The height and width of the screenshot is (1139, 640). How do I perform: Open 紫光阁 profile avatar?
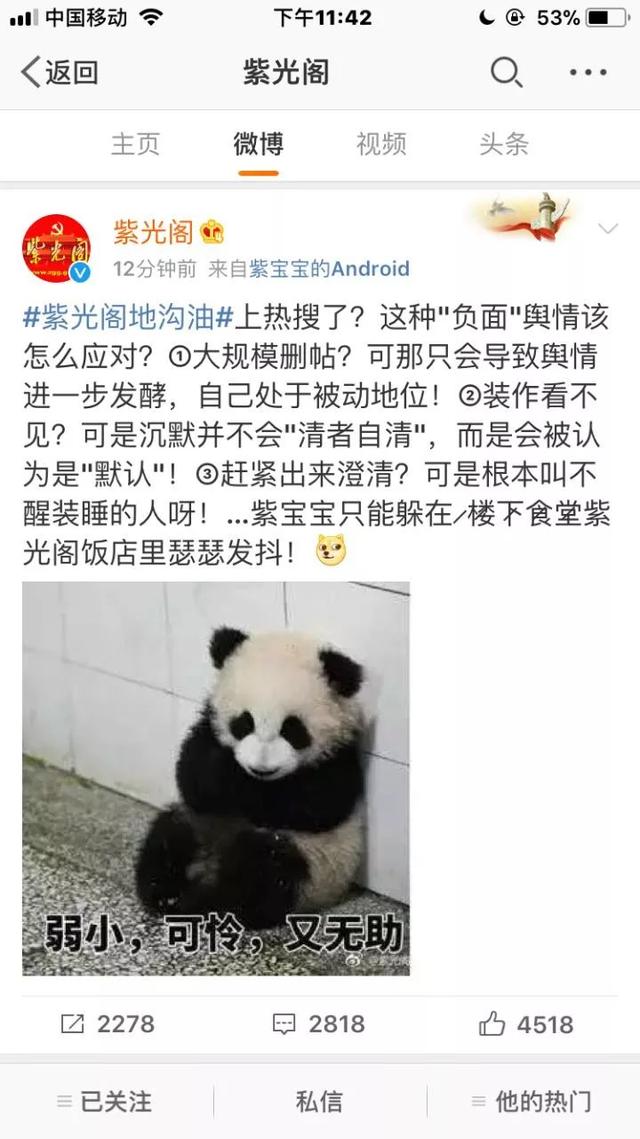click(56, 248)
